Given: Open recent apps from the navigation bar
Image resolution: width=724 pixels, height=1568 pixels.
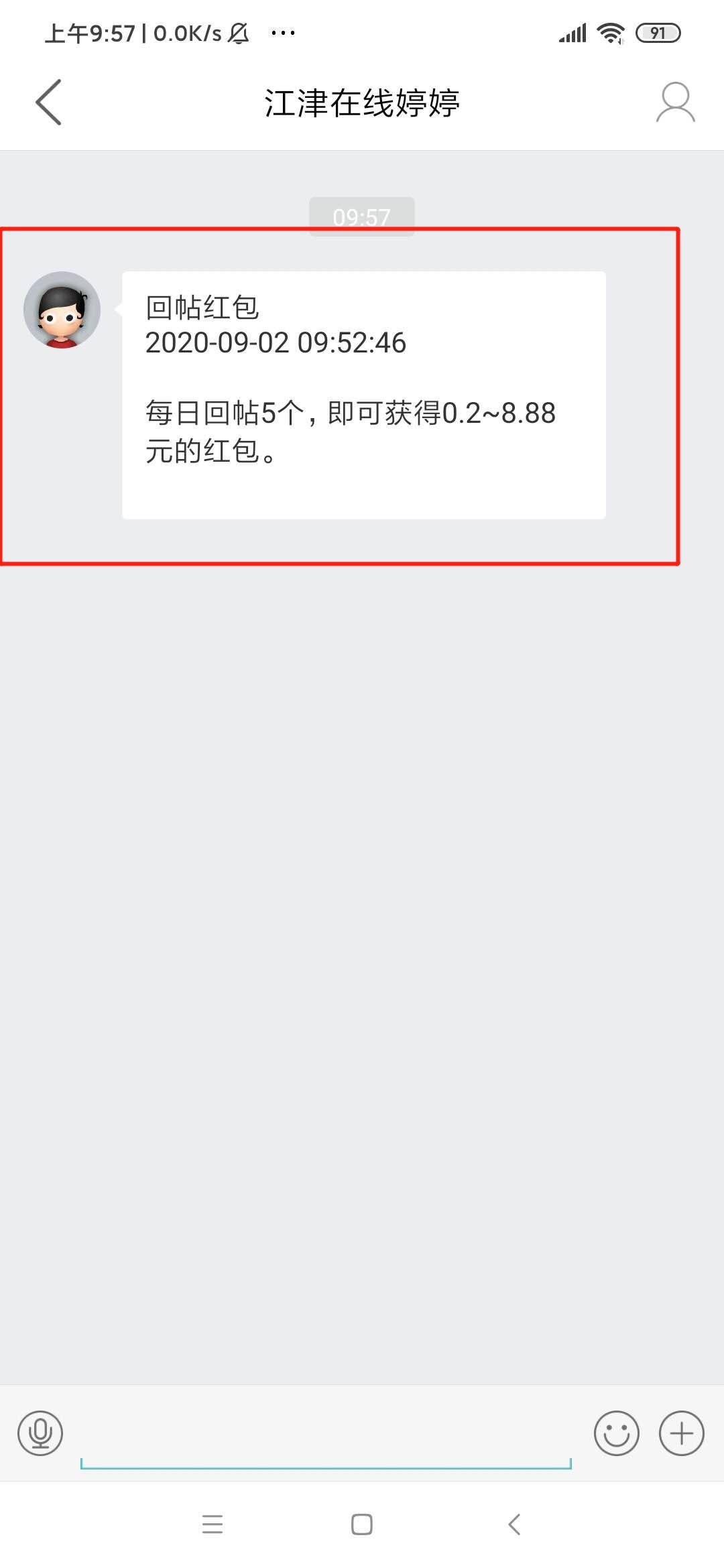Looking at the screenshot, I should click(213, 1524).
